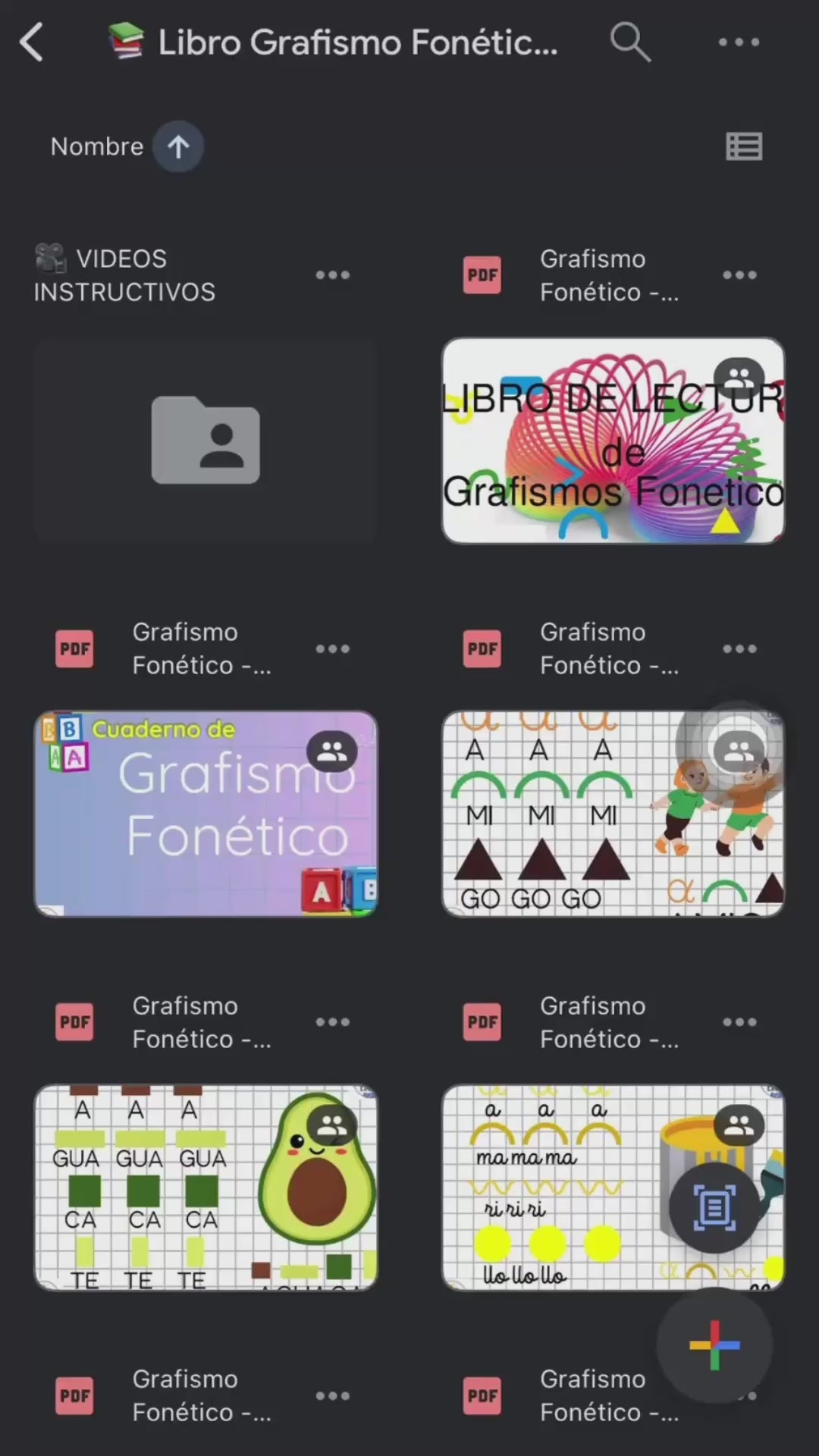The image size is (819, 1456).
Task: Scan a document with the scan button
Action: 714,1207
